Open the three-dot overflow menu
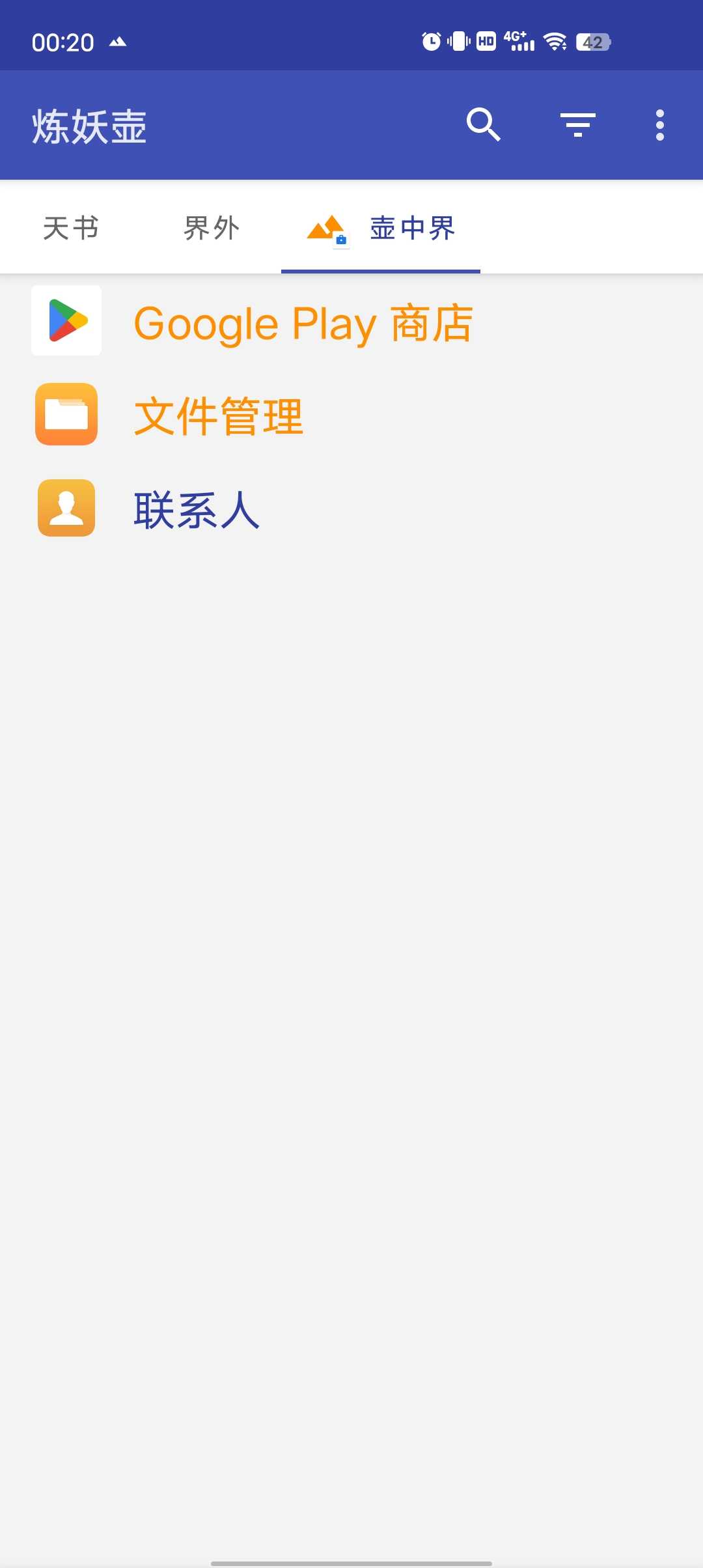703x1568 pixels. (660, 124)
